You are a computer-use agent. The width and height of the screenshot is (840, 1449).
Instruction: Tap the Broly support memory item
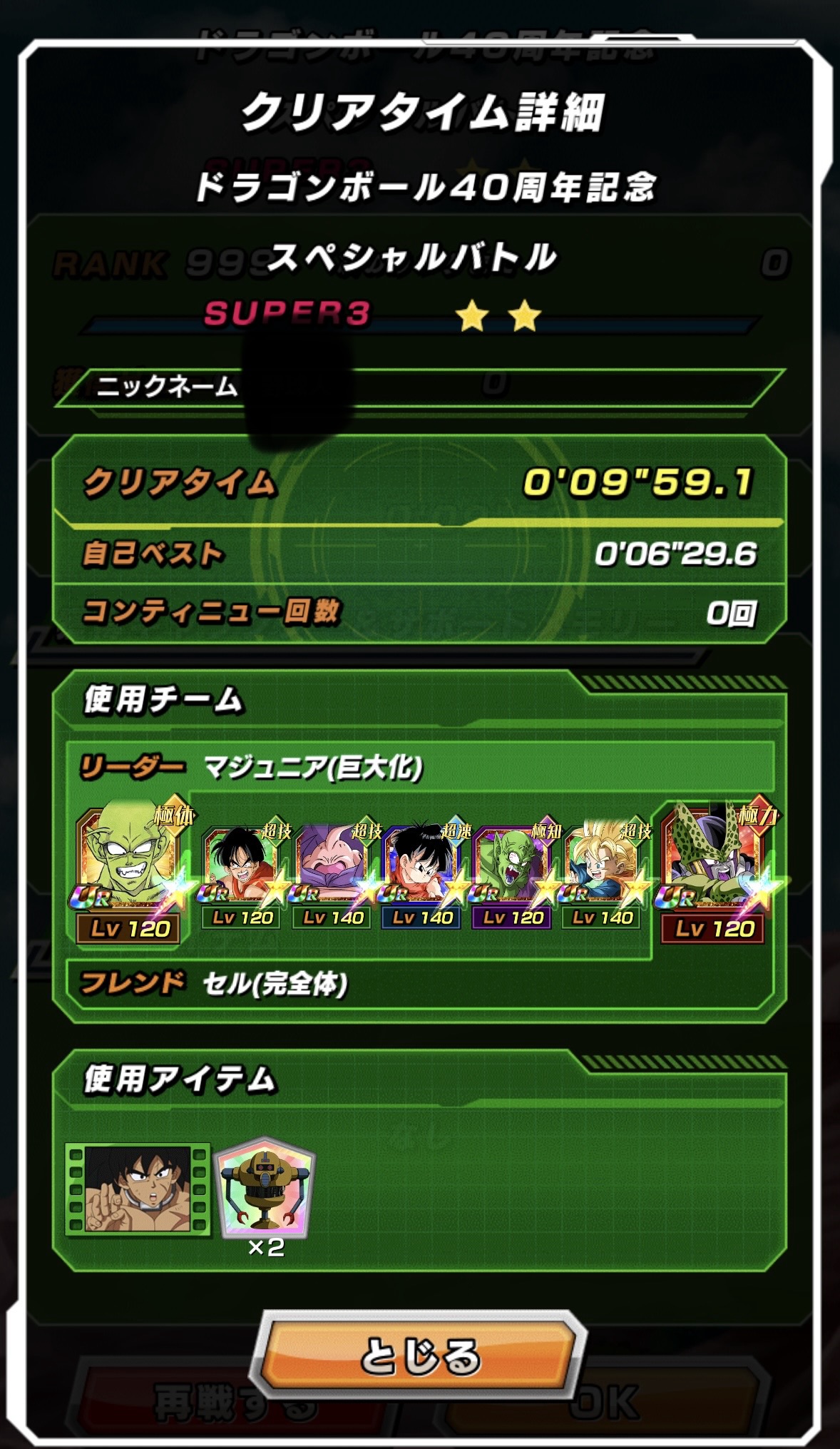(138, 1189)
